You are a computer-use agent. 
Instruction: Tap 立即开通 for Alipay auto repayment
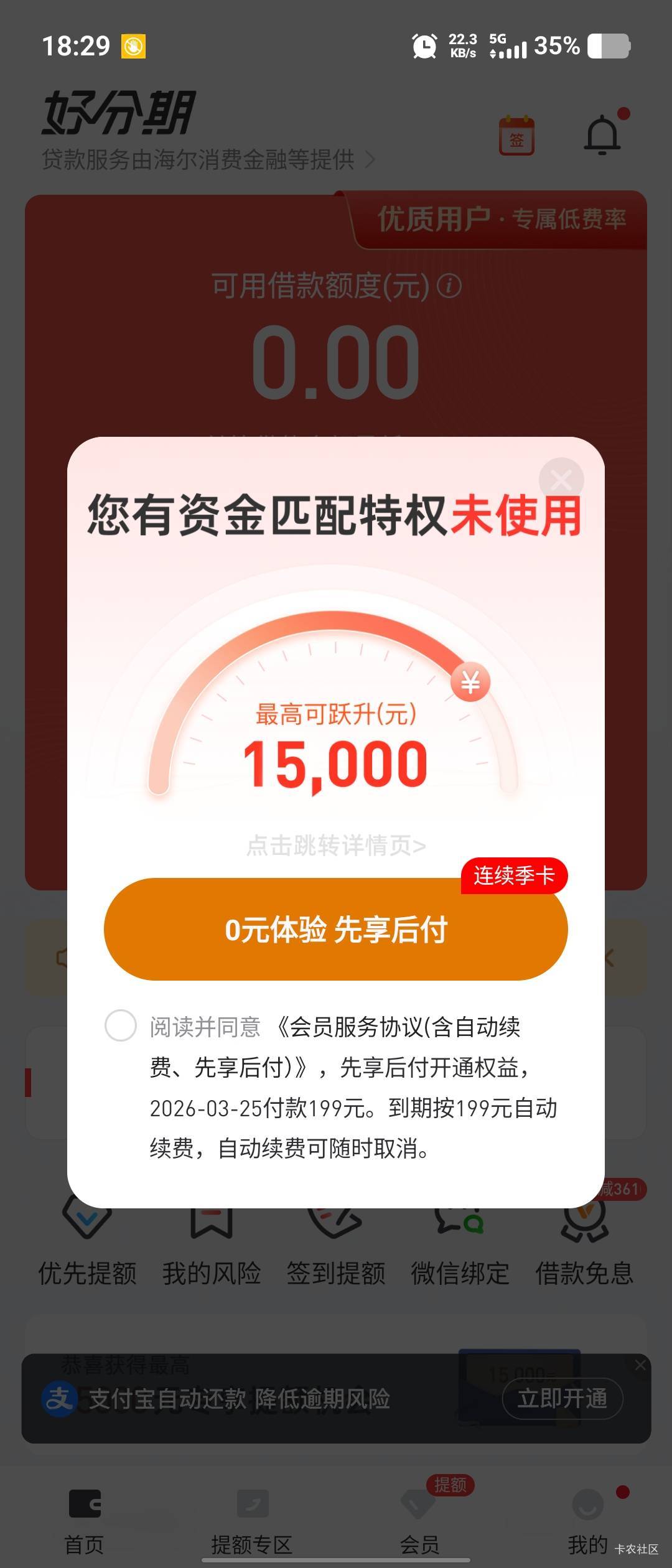562,1398
